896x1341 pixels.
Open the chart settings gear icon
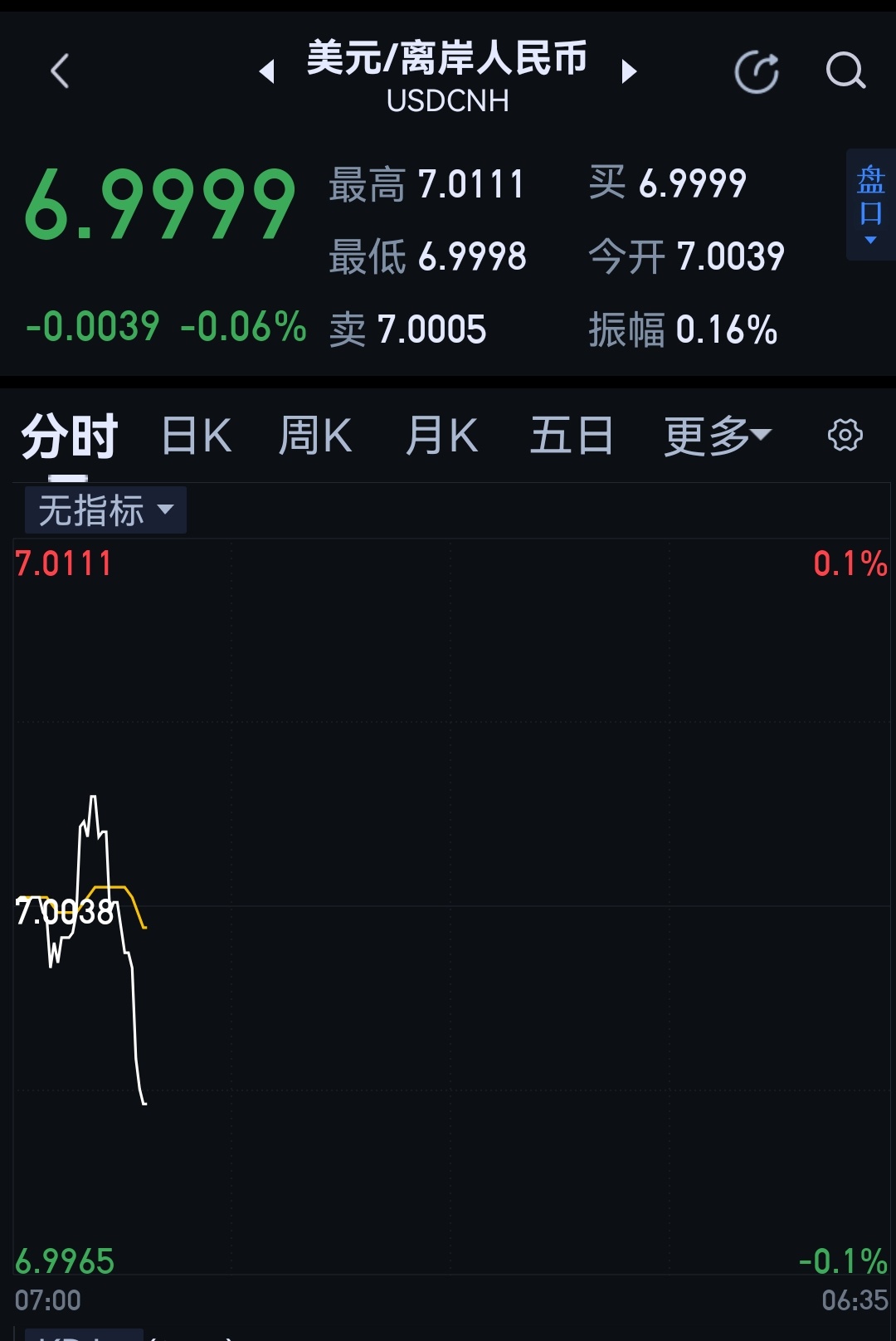(x=845, y=435)
